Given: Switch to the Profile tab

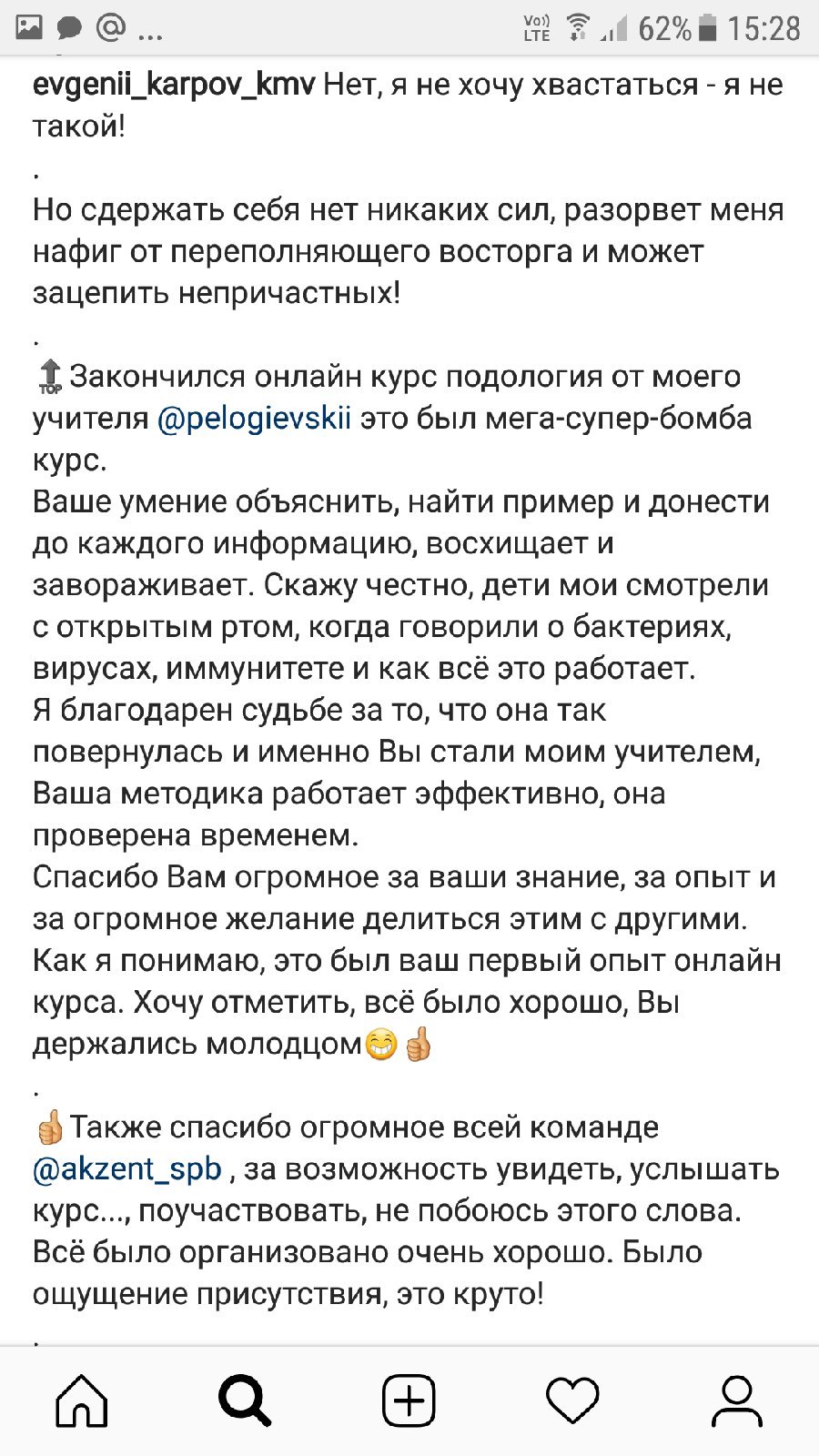Looking at the screenshot, I should [736, 1400].
